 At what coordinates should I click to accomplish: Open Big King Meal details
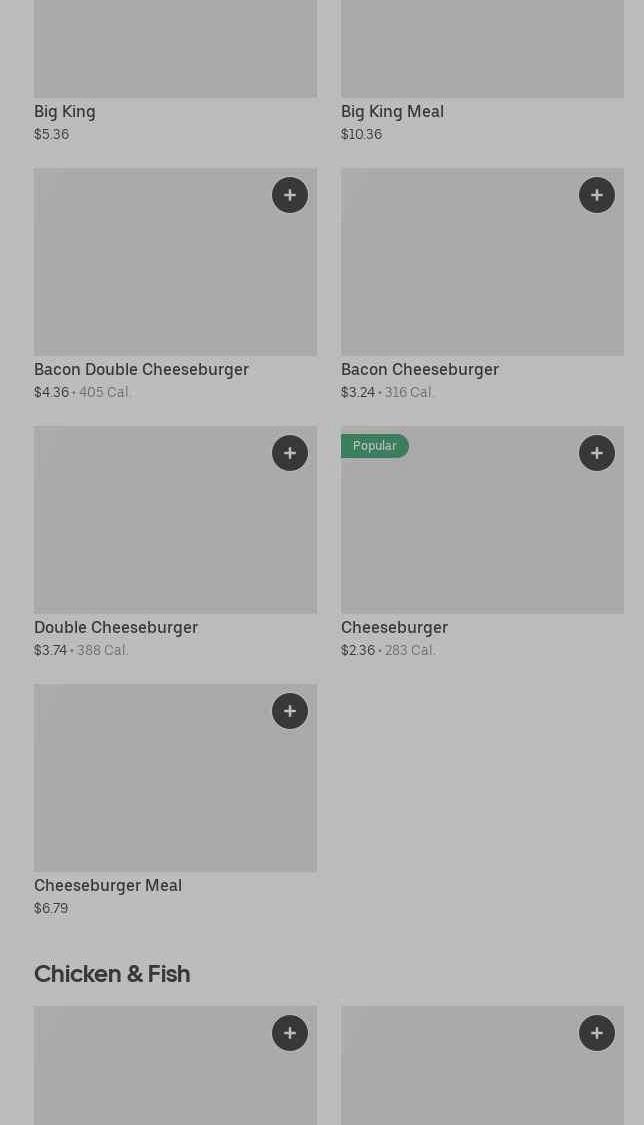pyautogui.click(x=482, y=60)
